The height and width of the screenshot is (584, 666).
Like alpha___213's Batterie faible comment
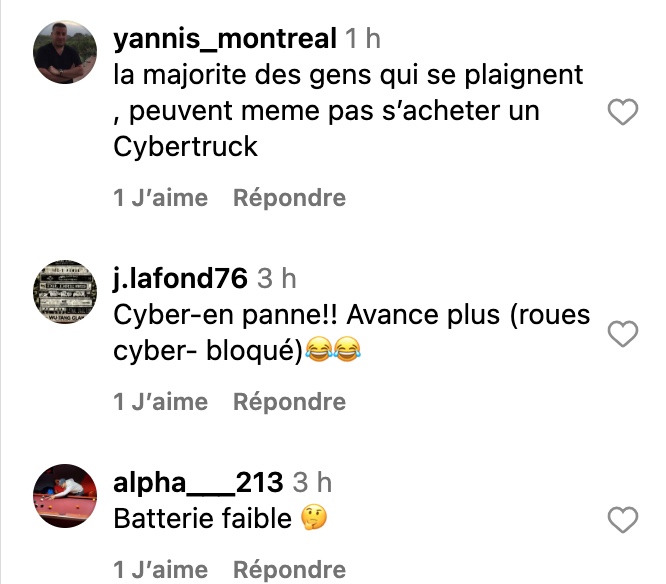pos(623,519)
